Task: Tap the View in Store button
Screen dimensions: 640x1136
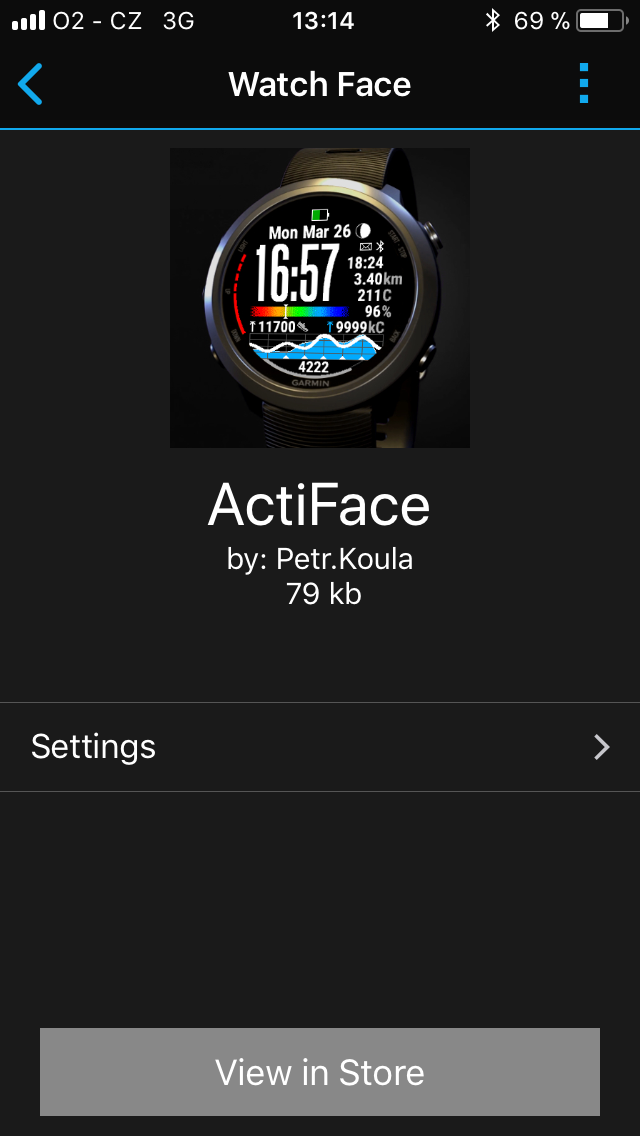Action: (320, 1072)
